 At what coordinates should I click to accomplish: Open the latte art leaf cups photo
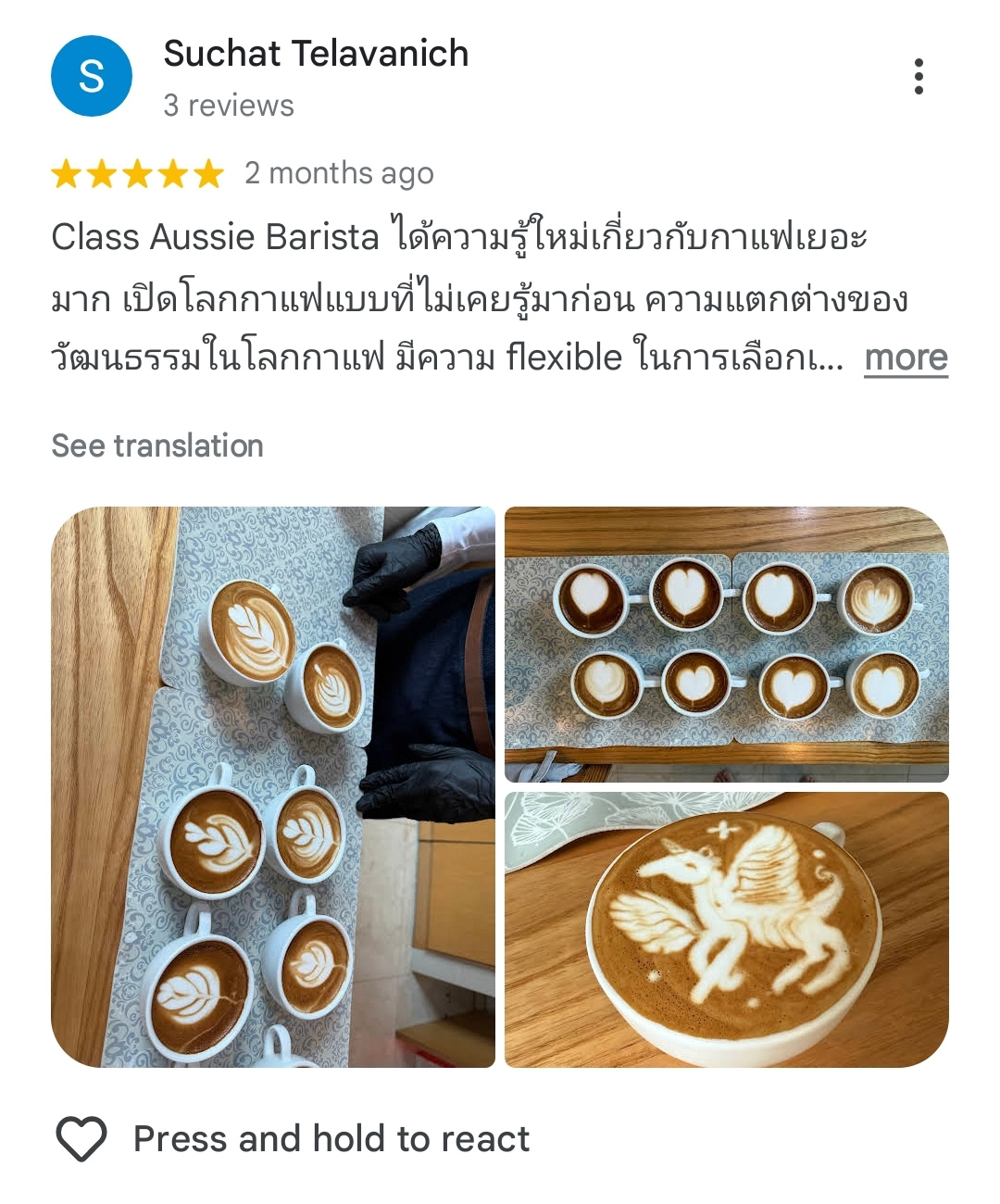click(272, 786)
